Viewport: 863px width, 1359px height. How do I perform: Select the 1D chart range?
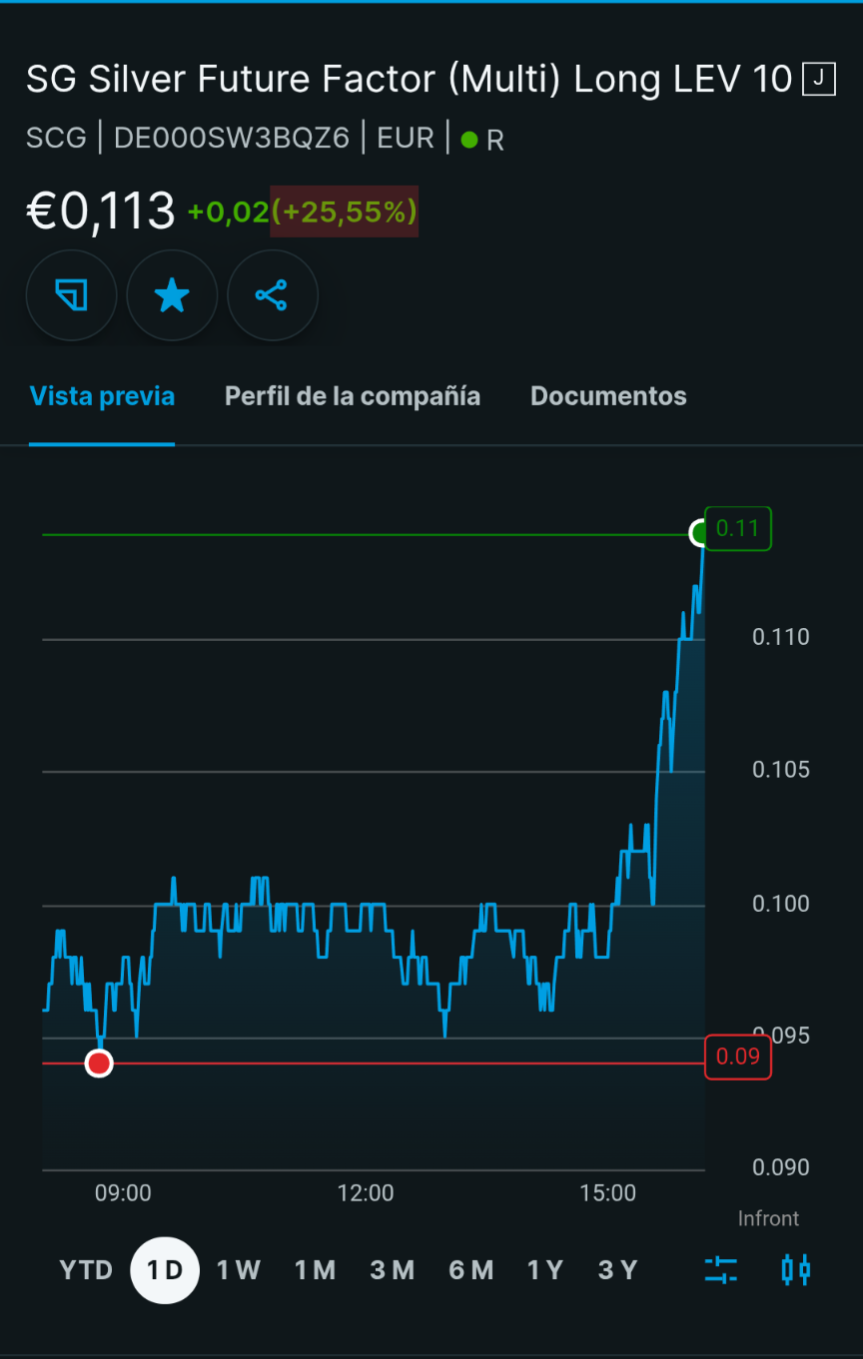pos(165,1271)
